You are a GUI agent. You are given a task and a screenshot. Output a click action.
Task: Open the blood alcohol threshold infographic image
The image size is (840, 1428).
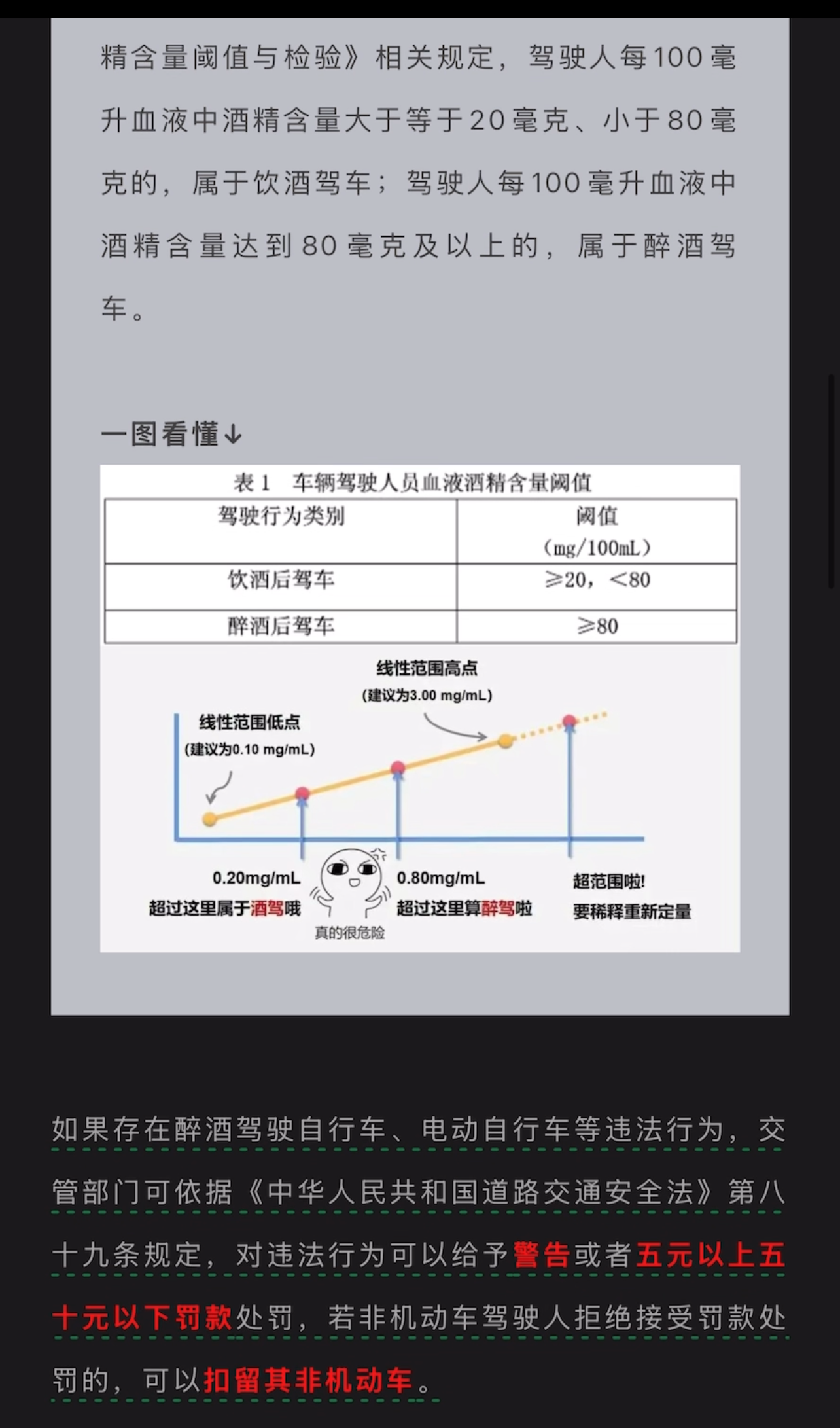pos(419,708)
